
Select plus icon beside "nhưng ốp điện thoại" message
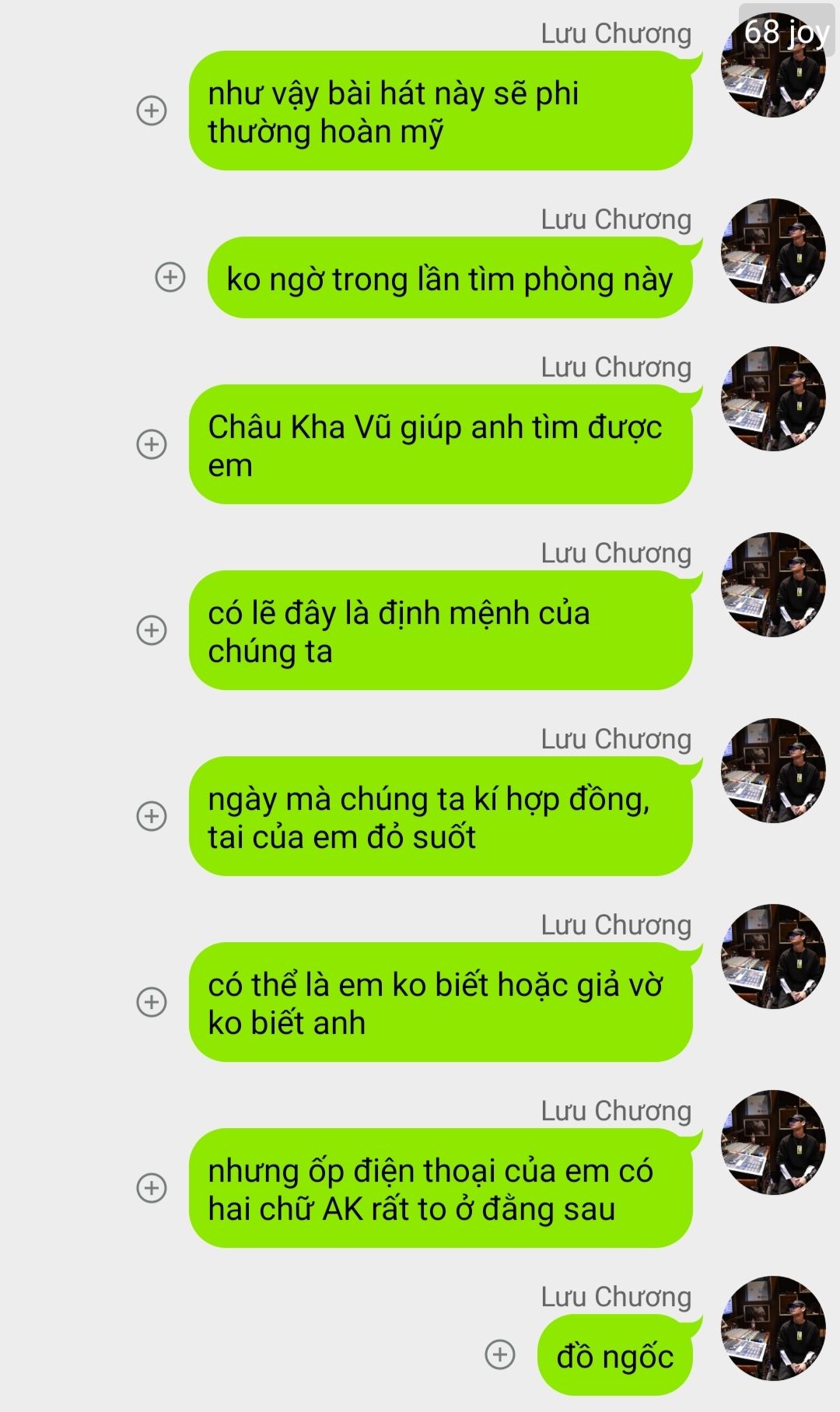point(152,1188)
